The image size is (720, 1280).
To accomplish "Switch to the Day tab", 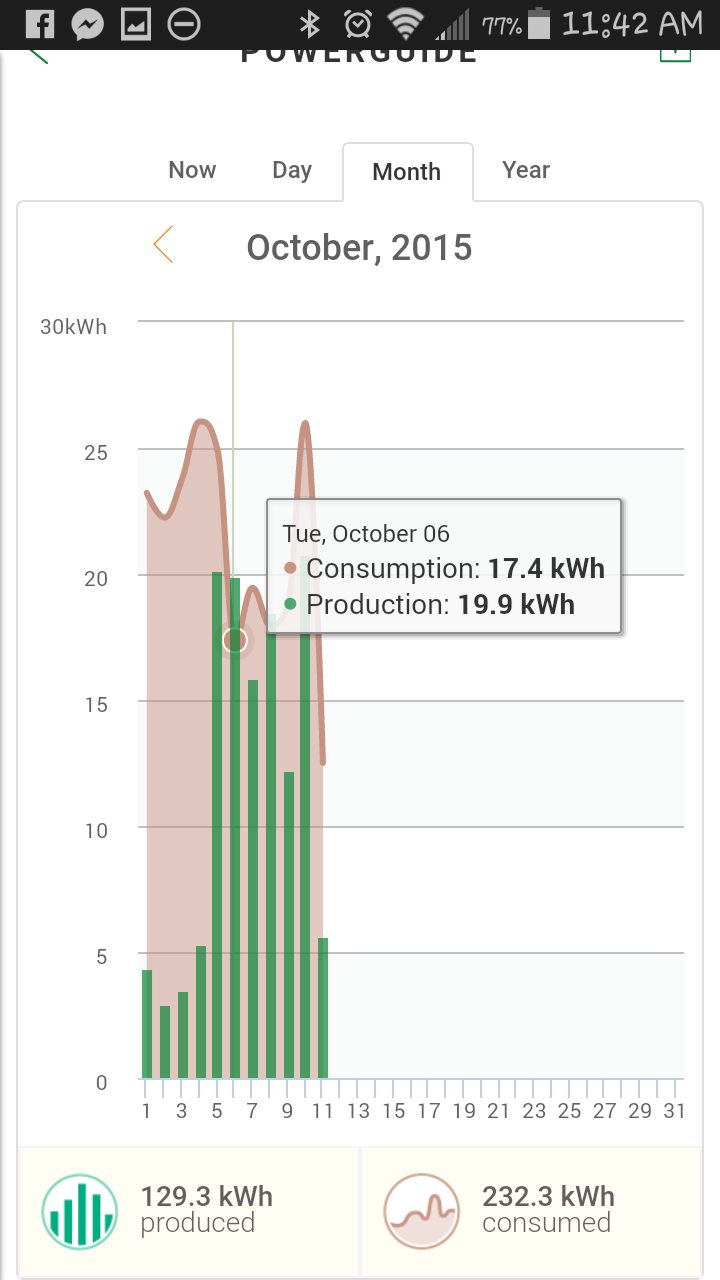I will (x=292, y=170).
